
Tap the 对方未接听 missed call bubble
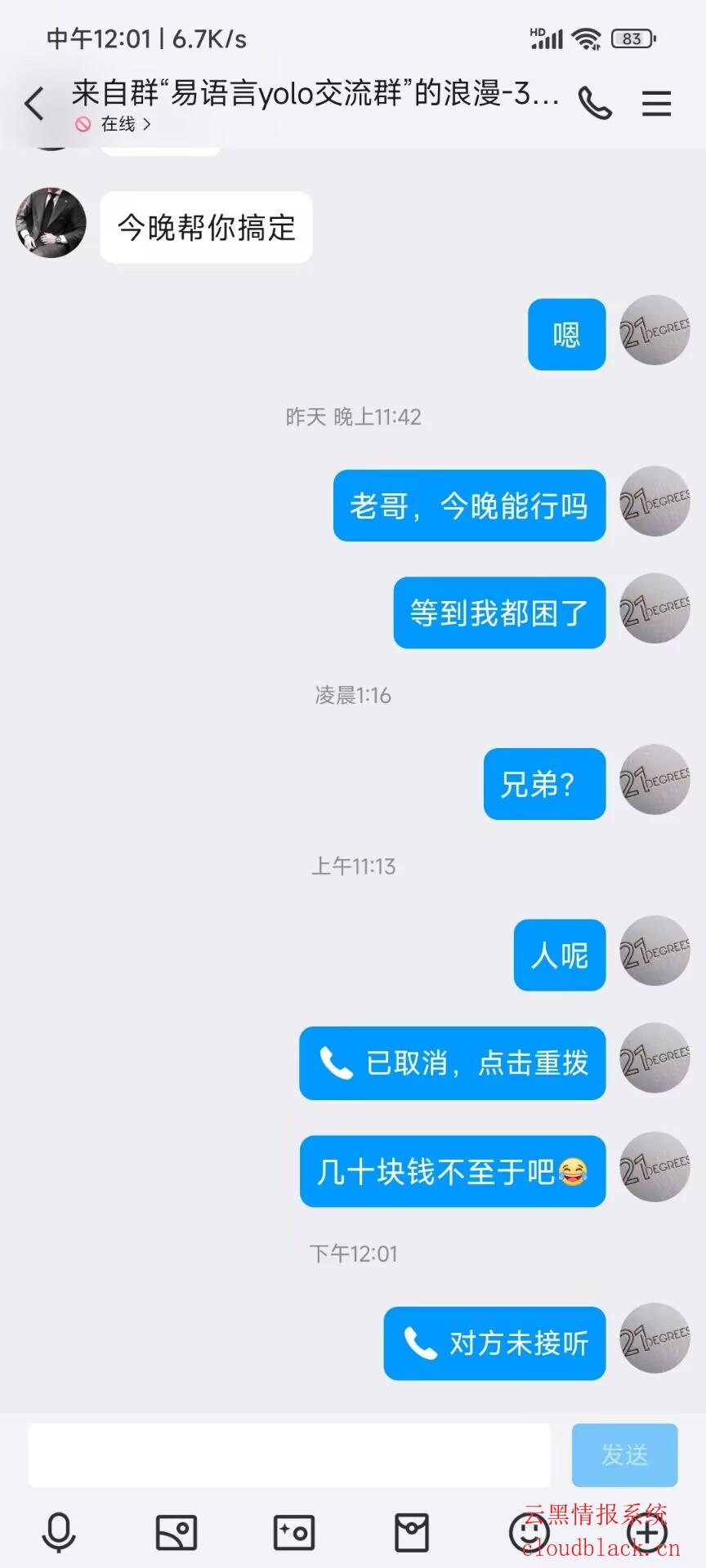pyautogui.click(x=494, y=1343)
